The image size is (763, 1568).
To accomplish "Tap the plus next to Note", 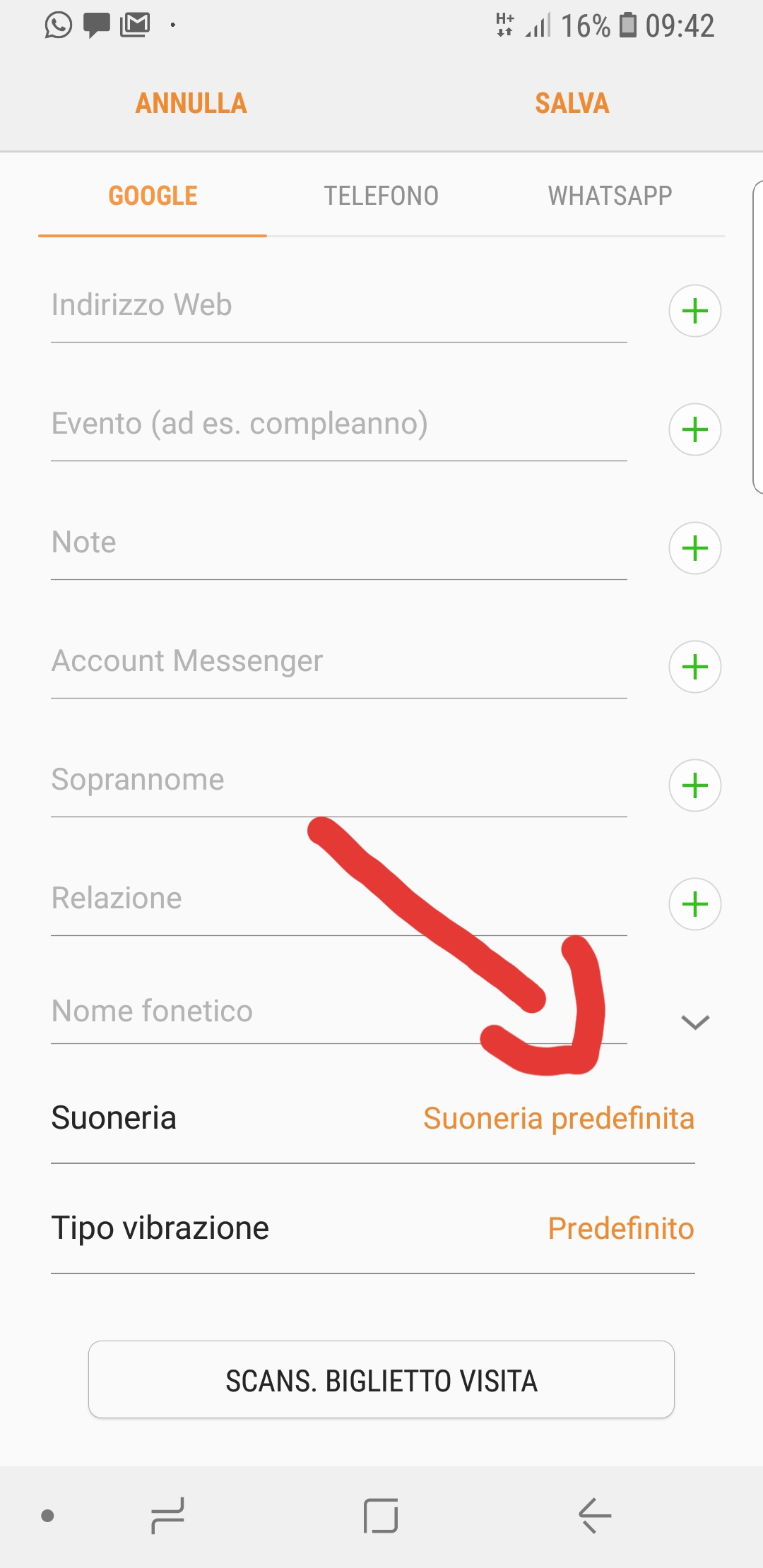I will [x=694, y=548].
